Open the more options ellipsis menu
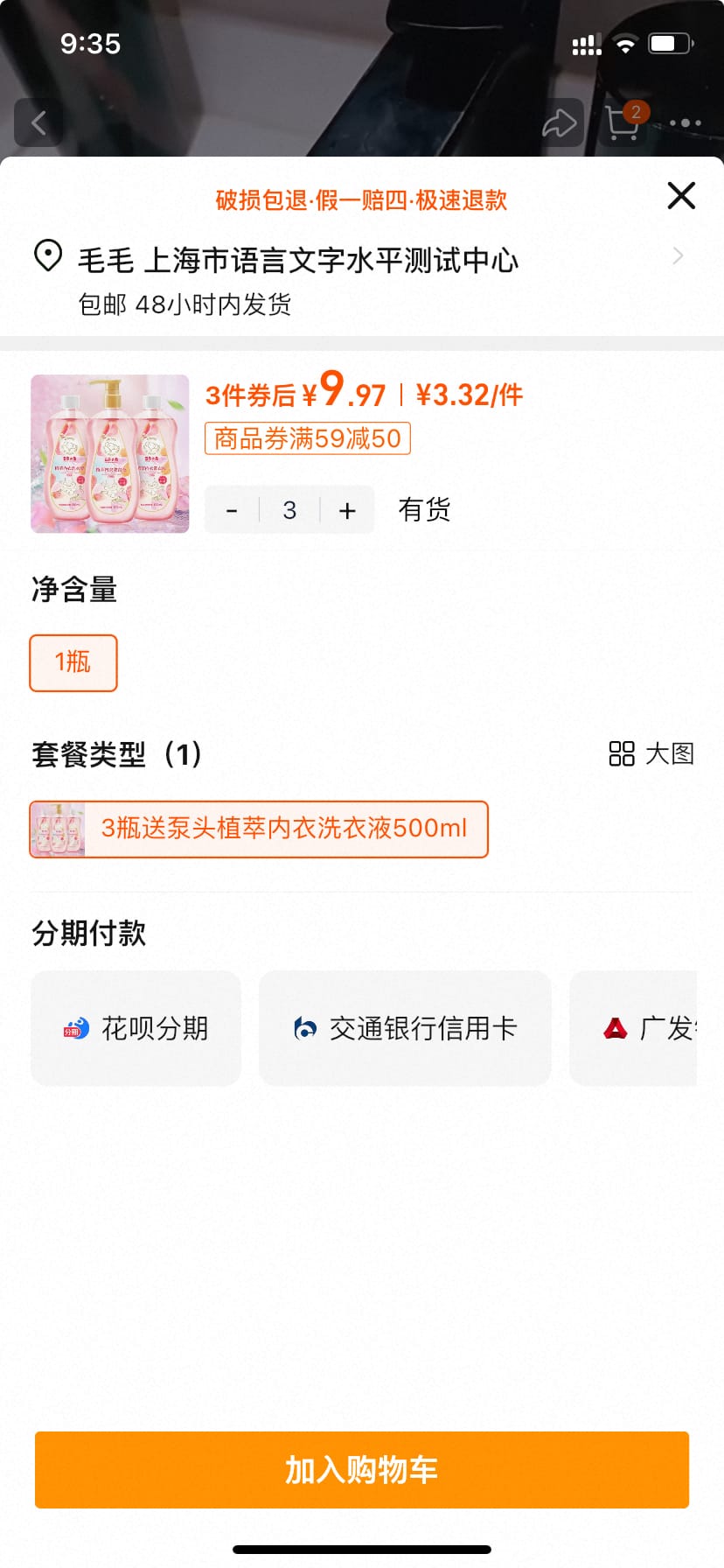Screen dimensions: 724x1568 pos(684,122)
